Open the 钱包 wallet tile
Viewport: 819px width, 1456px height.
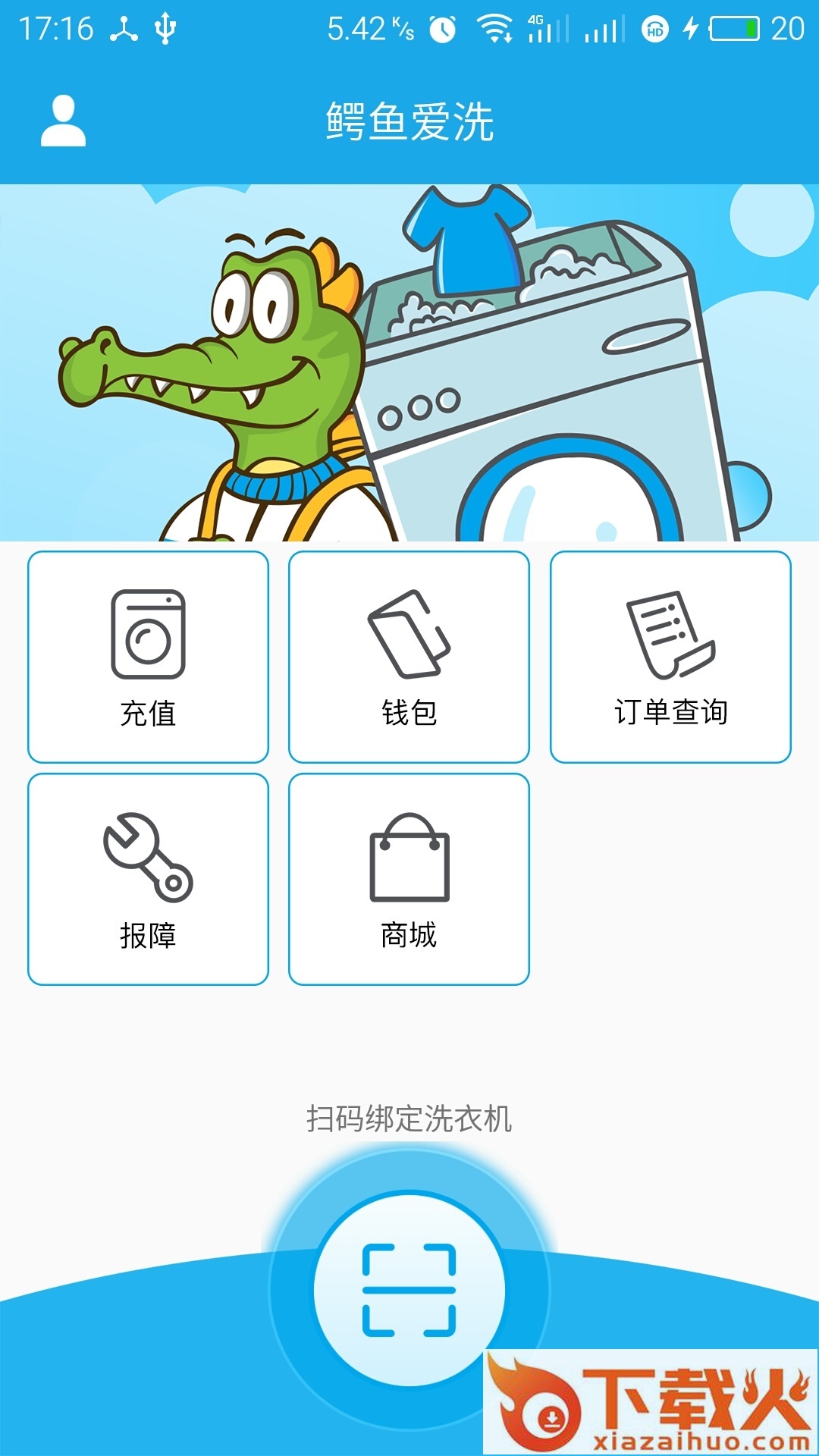pos(409,657)
